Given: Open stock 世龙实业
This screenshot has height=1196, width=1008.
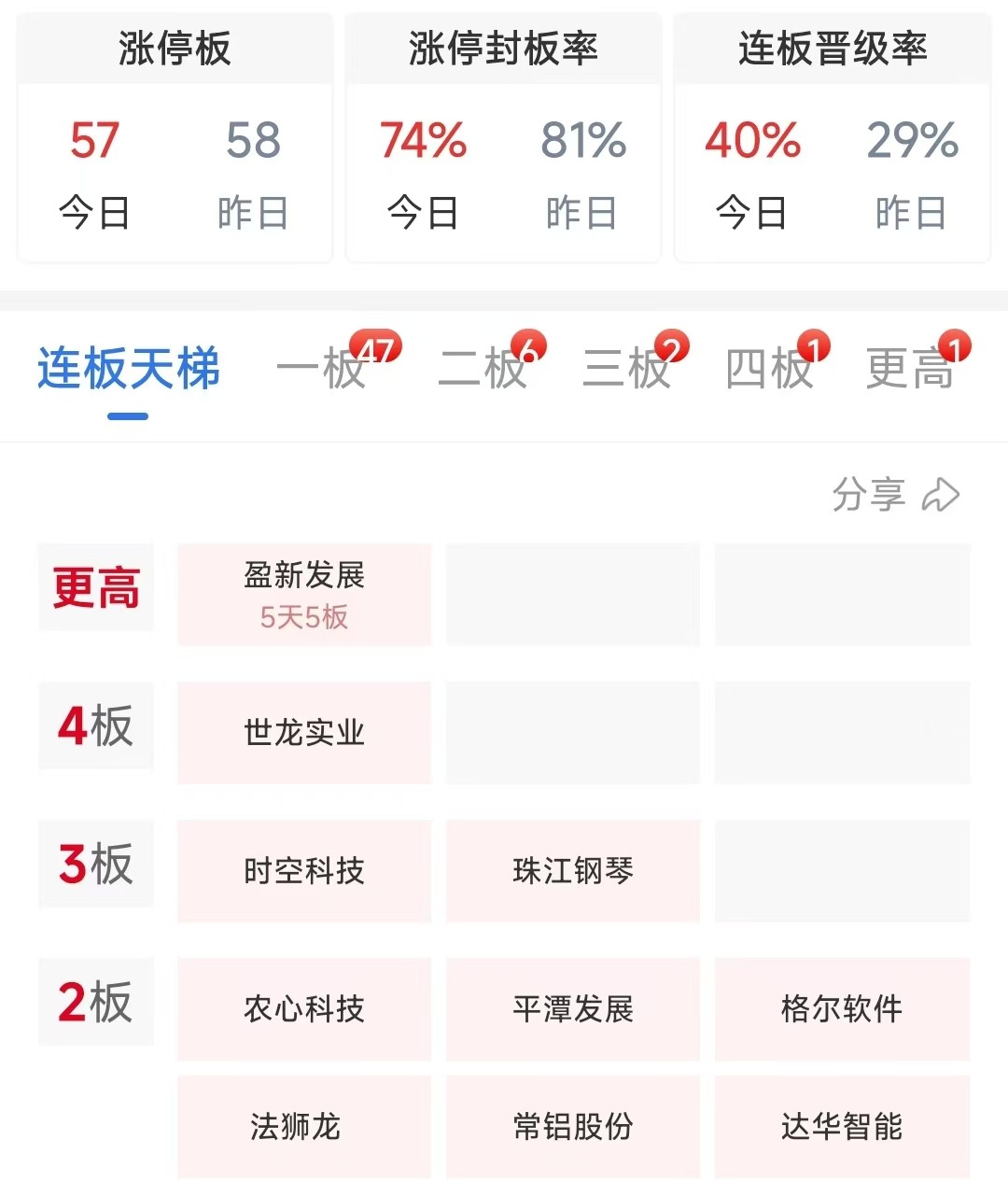Looking at the screenshot, I should pos(304,732).
